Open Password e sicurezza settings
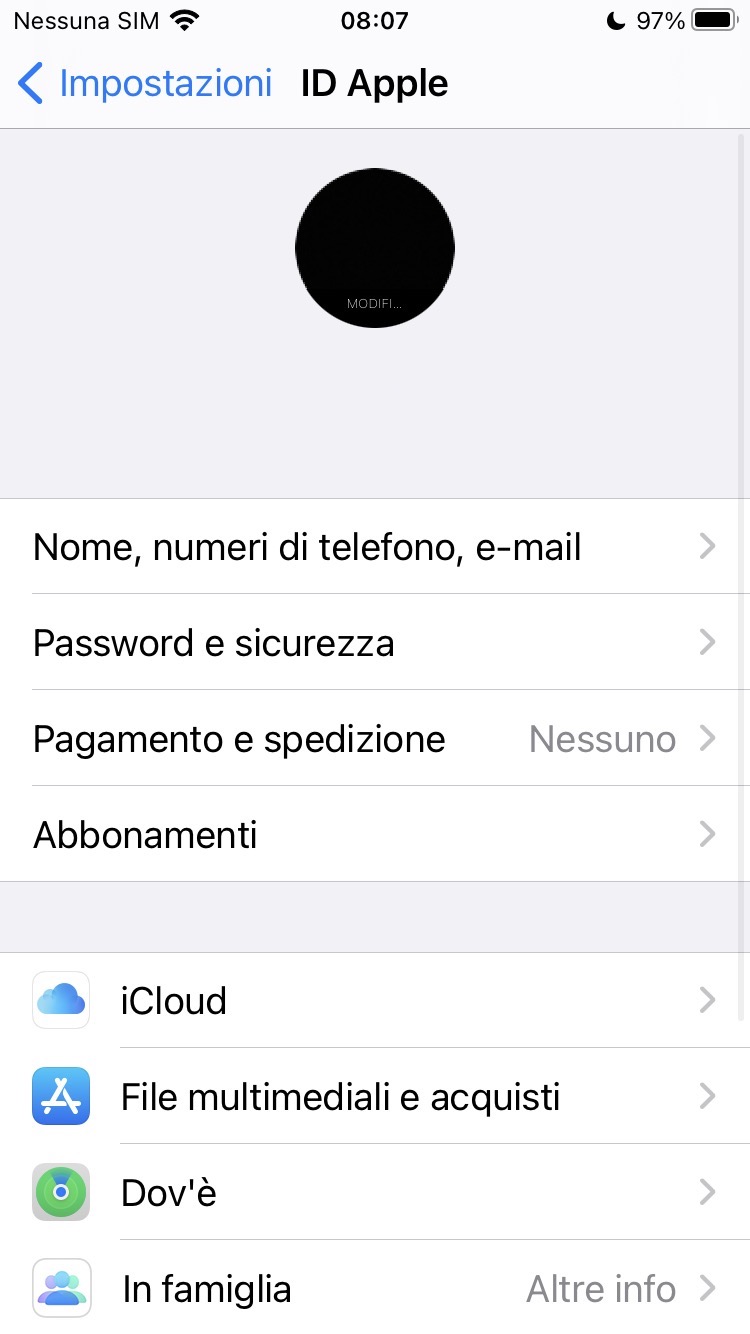This screenshot has width=750, height=1334. coord(375,642)
